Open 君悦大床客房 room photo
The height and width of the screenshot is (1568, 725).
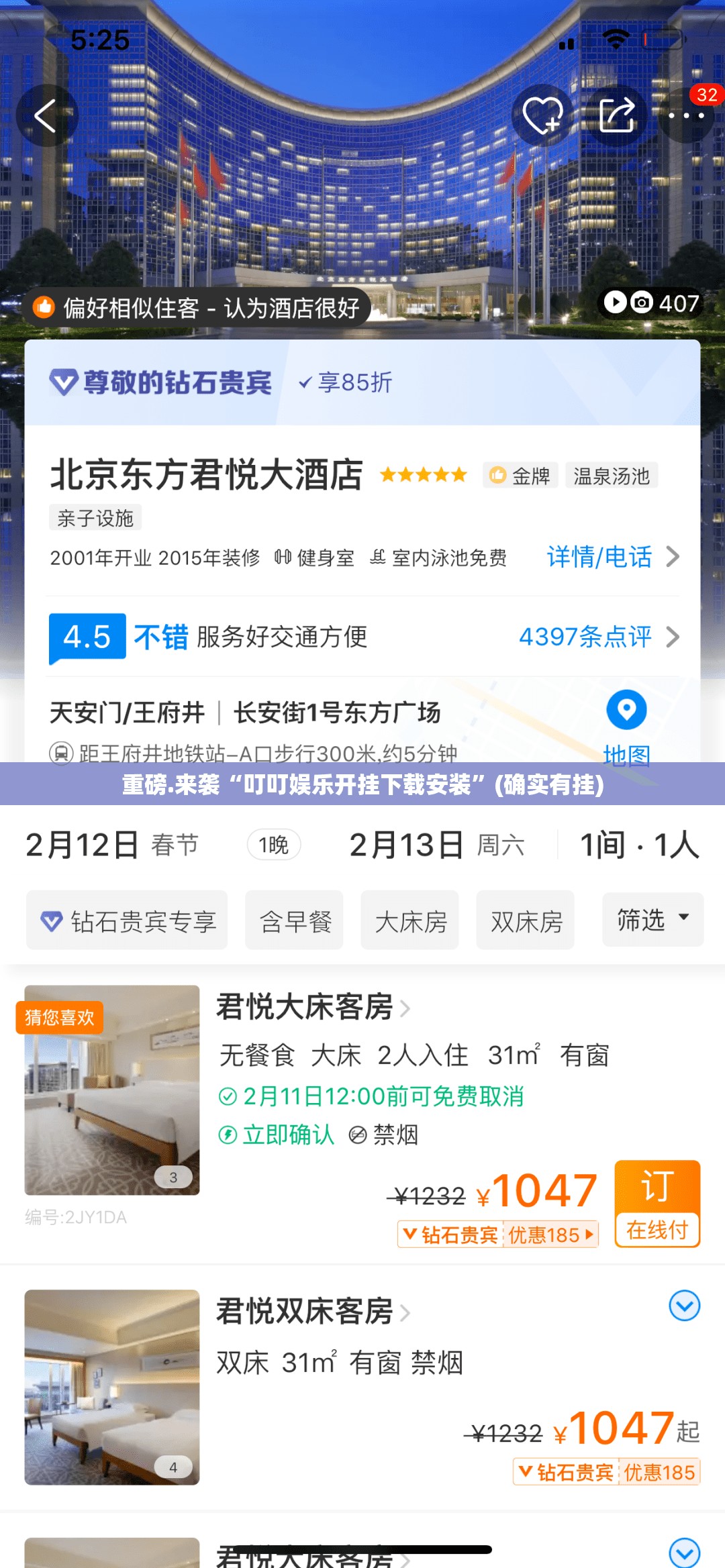[x=112, y=1090]
